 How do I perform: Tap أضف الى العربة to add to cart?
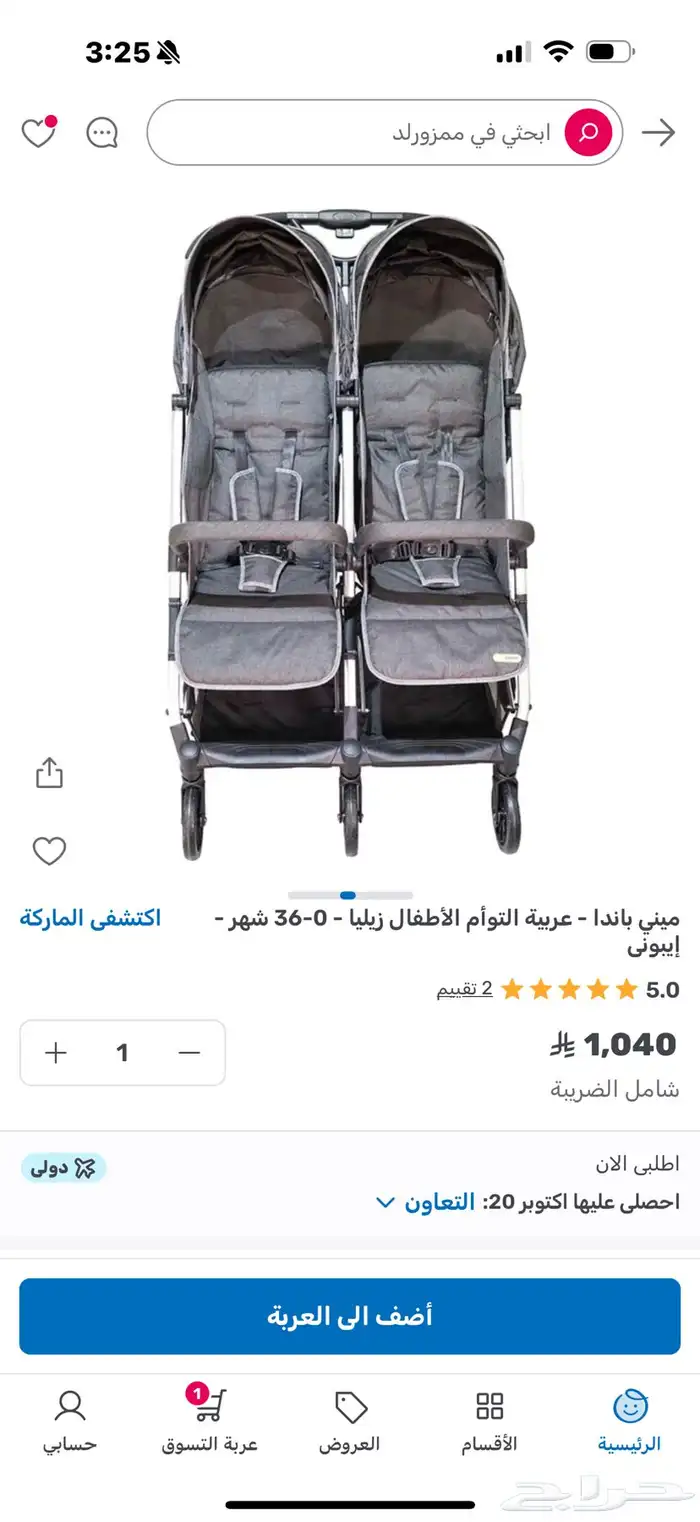tap(350, 1316)
